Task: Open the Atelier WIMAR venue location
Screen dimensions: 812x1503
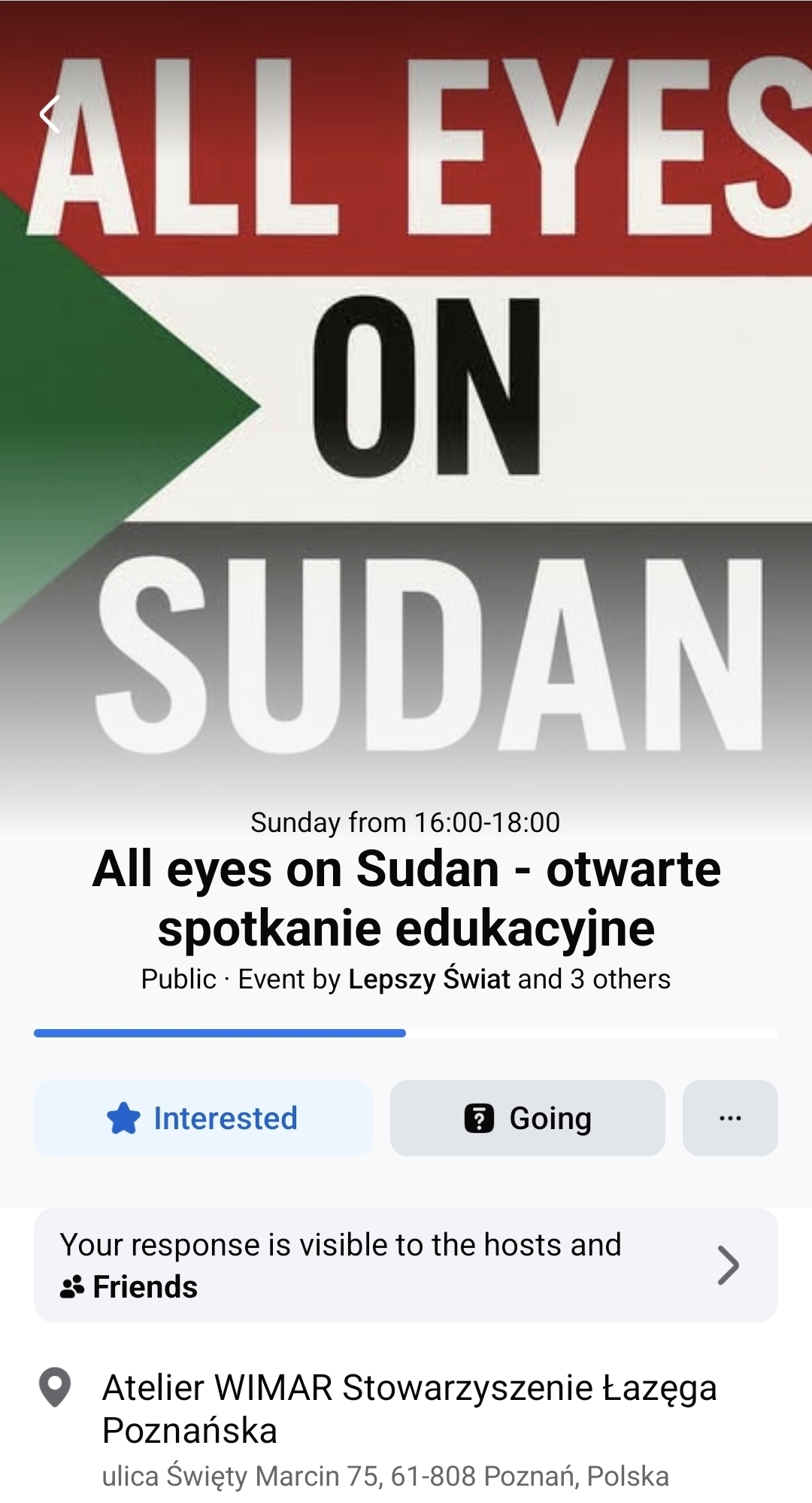Action: (x=408, y=1409)
